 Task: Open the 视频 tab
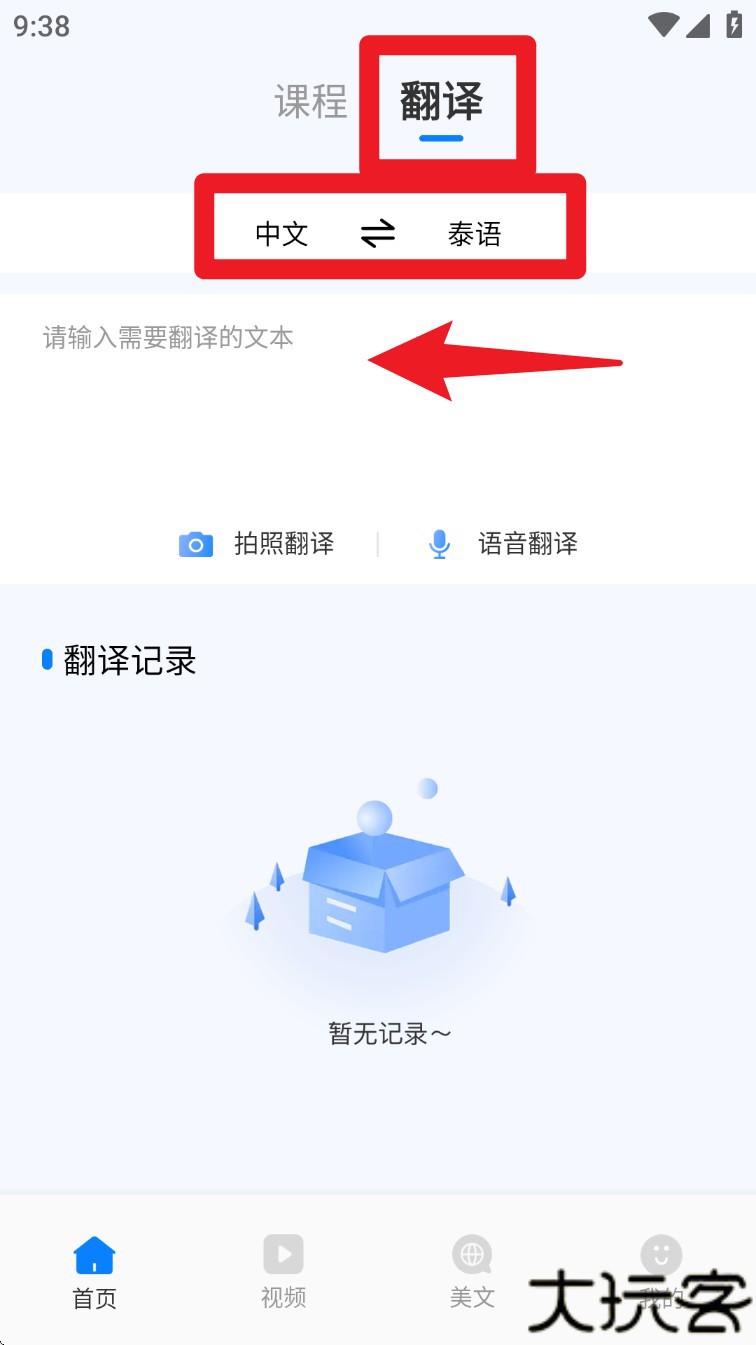(x=283, y=1272)
